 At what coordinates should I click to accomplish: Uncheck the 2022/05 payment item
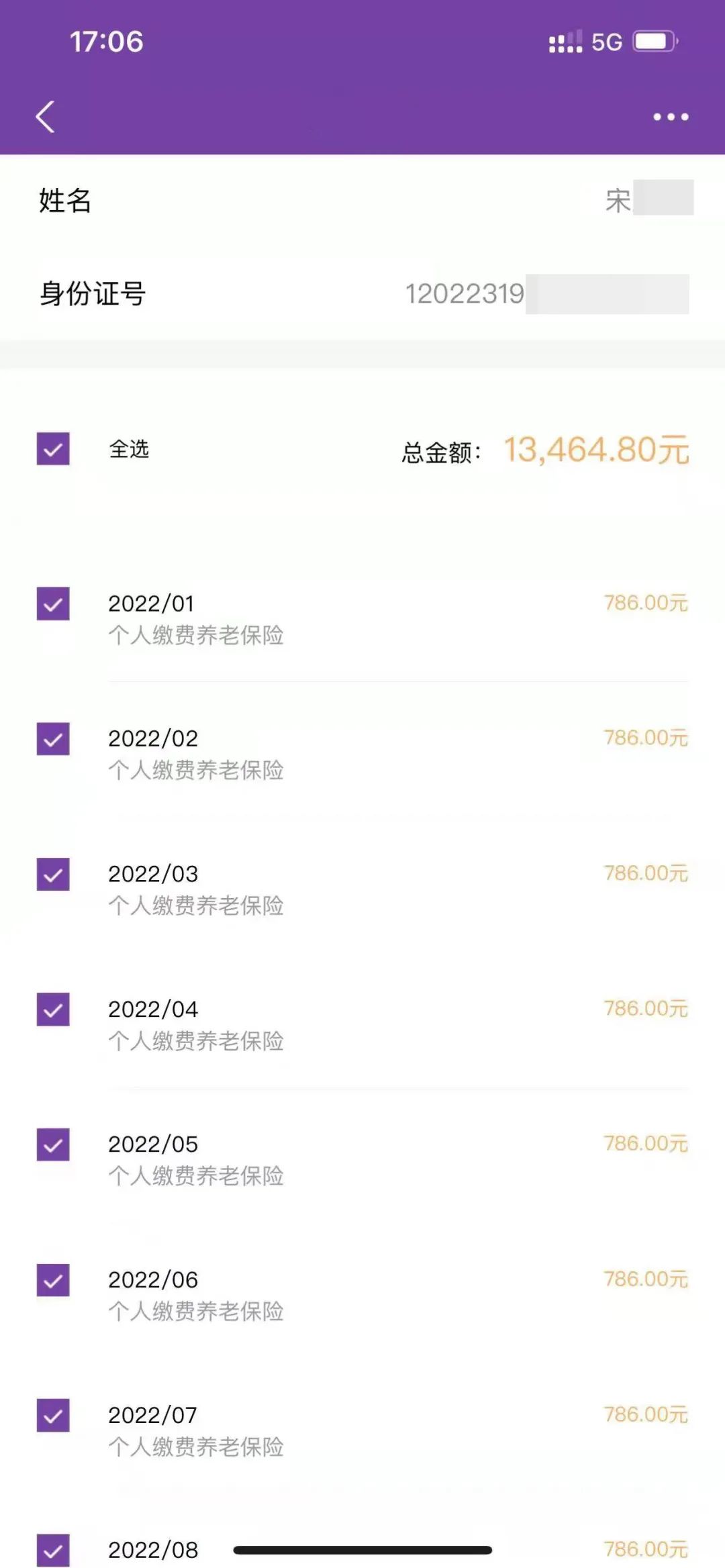[x=53, y=1144]
